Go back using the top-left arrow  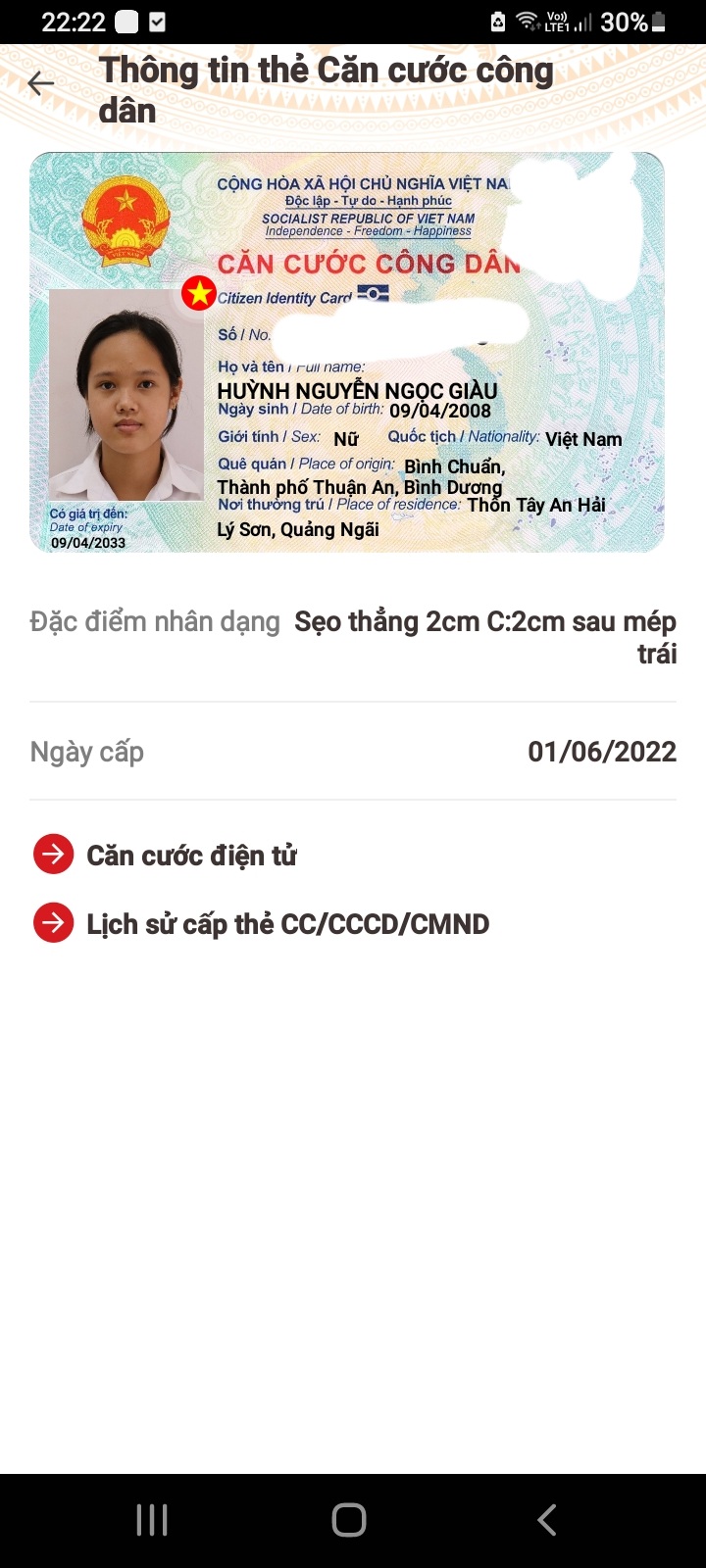41,84
